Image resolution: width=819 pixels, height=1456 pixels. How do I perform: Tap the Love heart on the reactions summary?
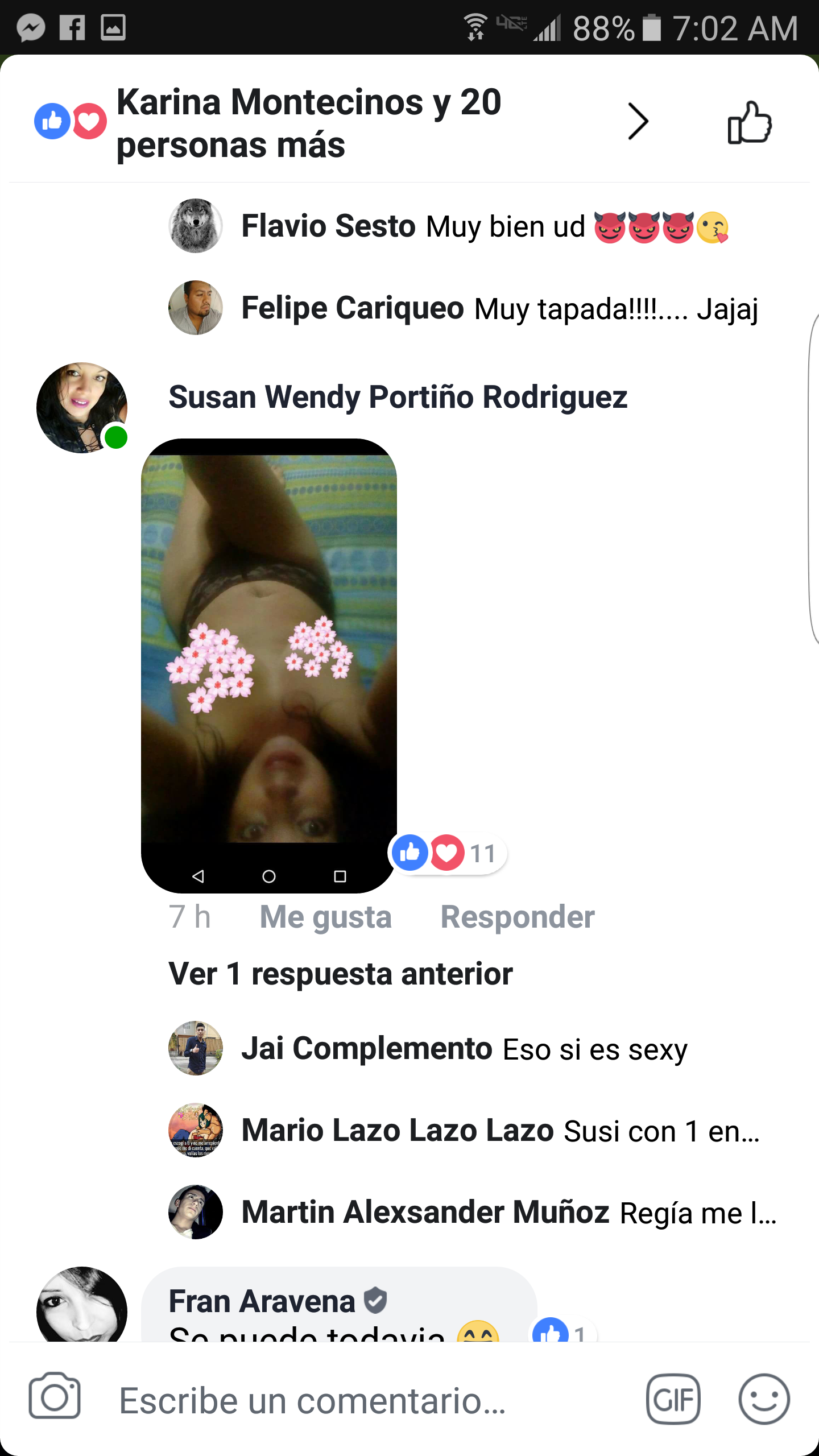[x=89, y=121]
